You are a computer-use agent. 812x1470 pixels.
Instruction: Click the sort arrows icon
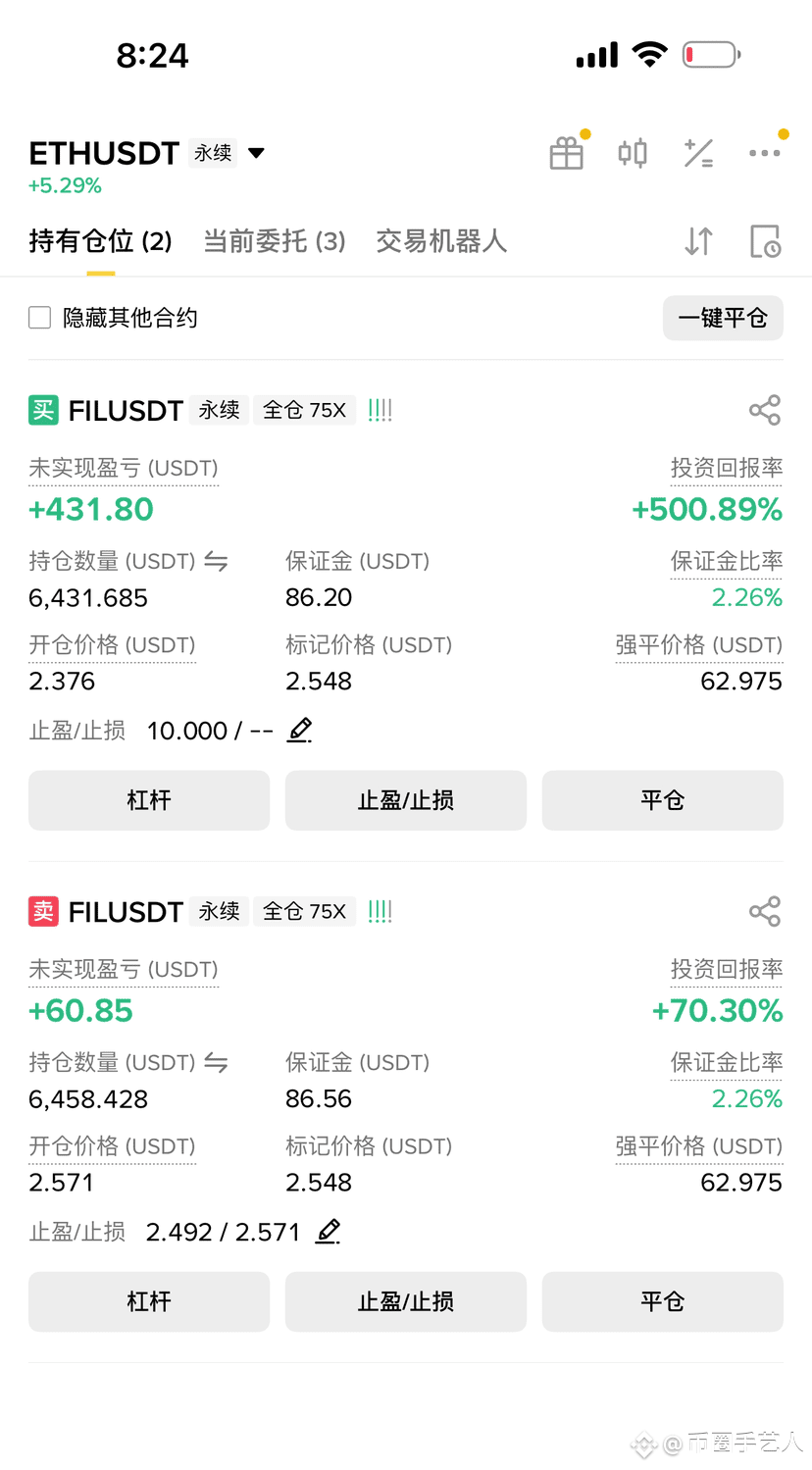pyautogui.click(x=697, y=241)
